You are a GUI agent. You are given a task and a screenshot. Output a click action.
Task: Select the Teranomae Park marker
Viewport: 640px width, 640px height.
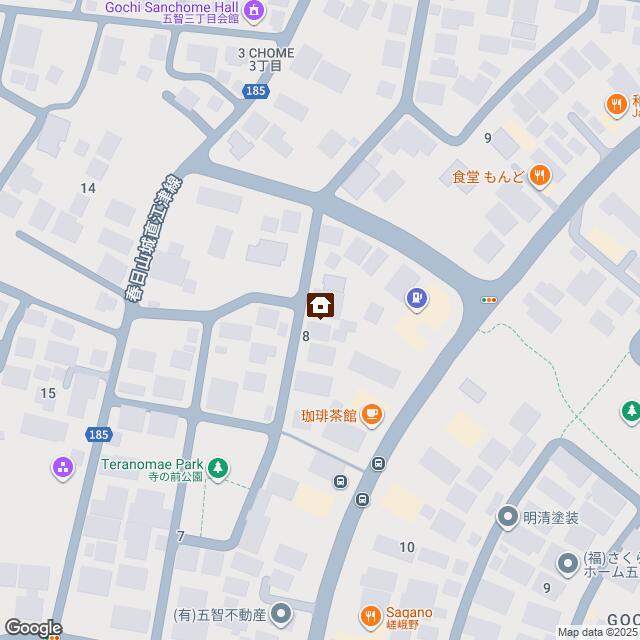[218, 466]
